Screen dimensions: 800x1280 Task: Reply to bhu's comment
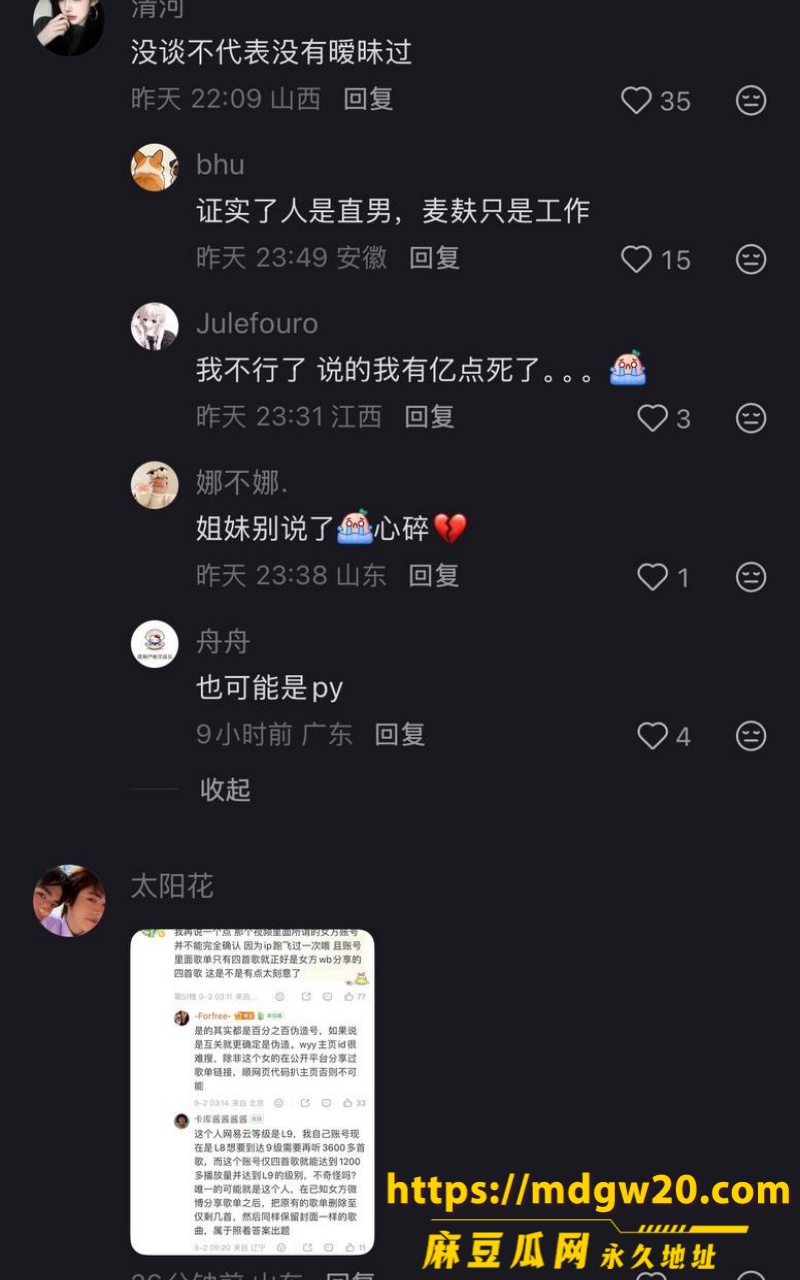coord(434,258)
